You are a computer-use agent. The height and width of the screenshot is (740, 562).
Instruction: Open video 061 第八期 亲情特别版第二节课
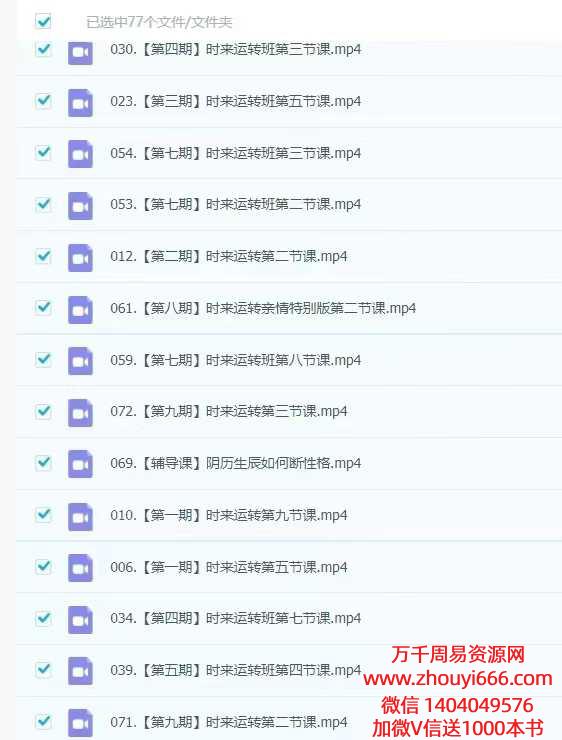point(263,308)
